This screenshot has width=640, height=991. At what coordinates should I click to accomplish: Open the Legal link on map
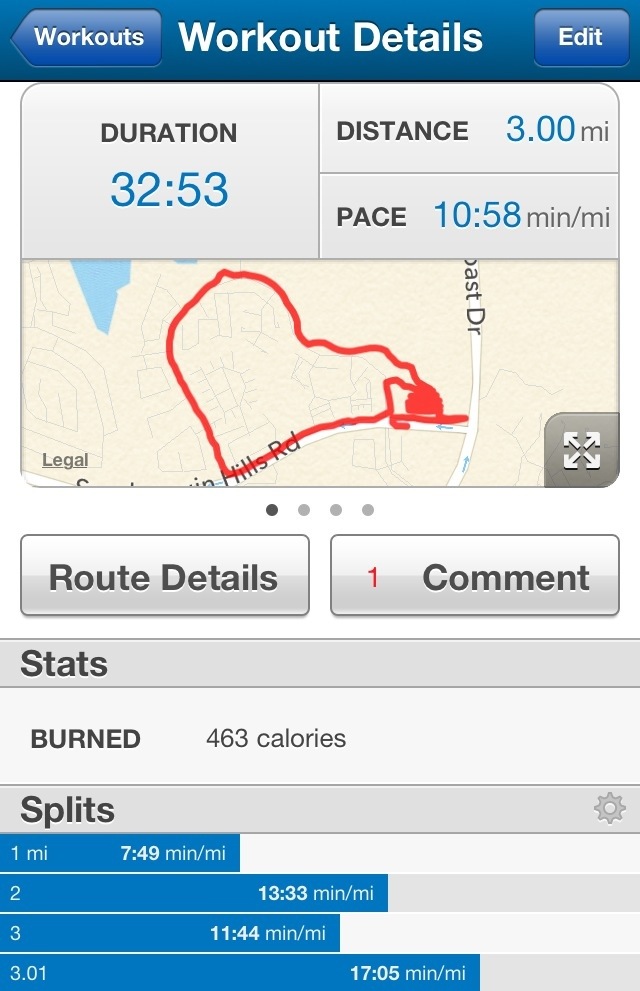pos(65,460)
